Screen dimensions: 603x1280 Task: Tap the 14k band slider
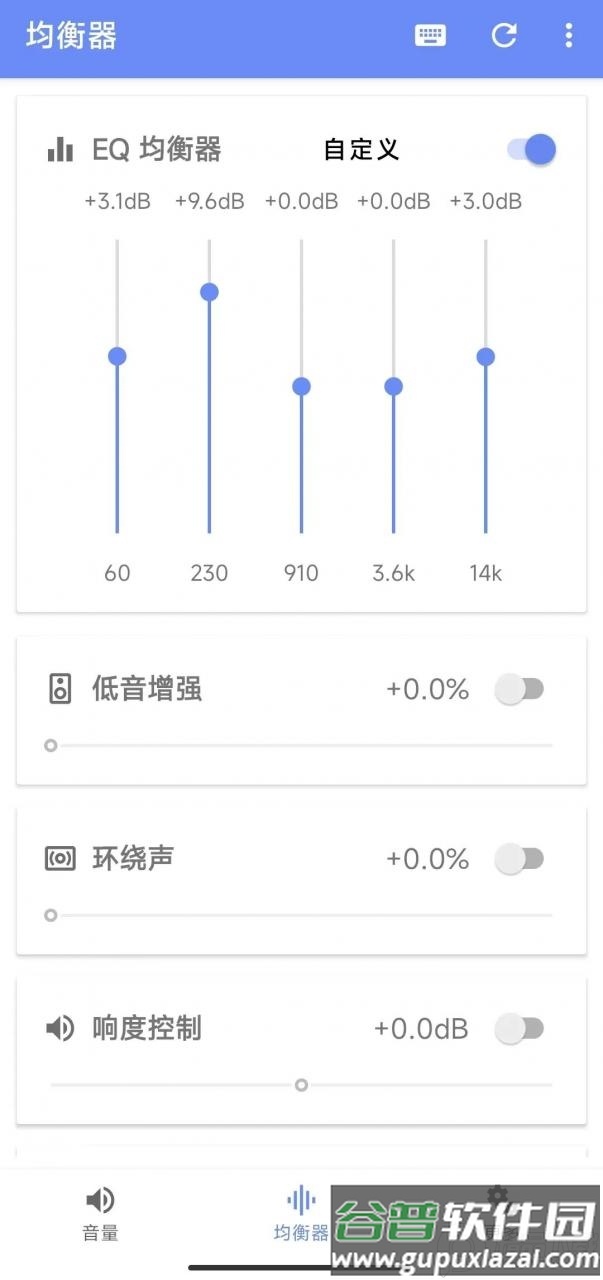(486, 357)
